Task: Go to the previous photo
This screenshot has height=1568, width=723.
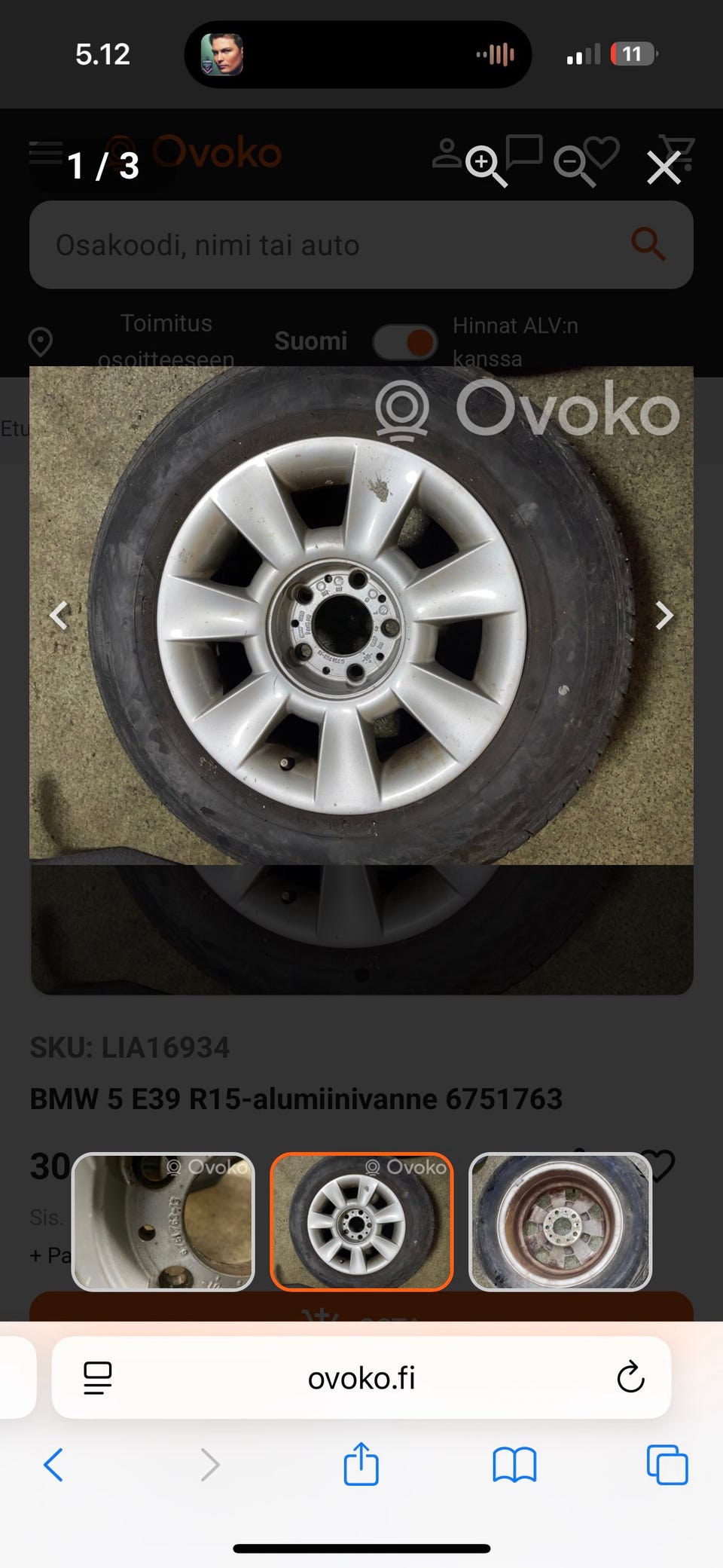Action: [59, 616]
